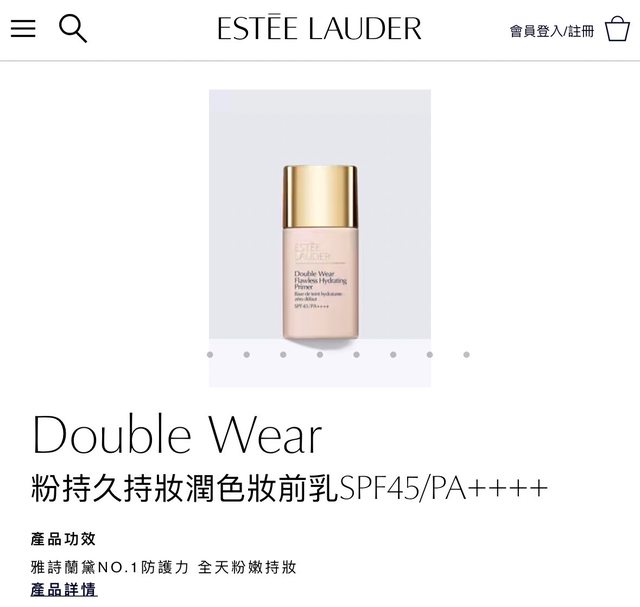Tap 會員登入/註冊 to sign in

tap(551, 31)
